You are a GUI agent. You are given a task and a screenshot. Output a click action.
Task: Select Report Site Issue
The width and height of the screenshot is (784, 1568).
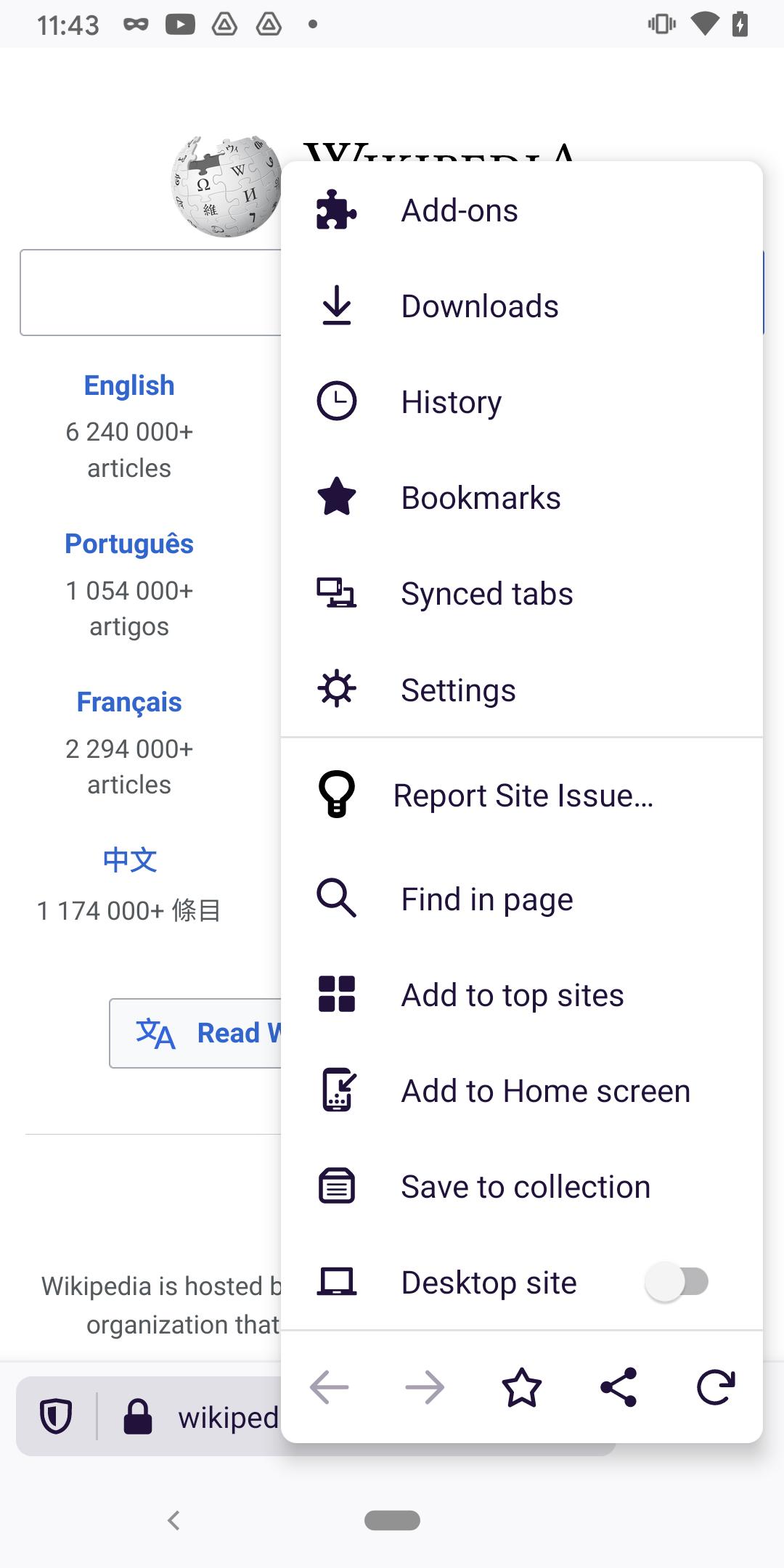pos(523,796)
